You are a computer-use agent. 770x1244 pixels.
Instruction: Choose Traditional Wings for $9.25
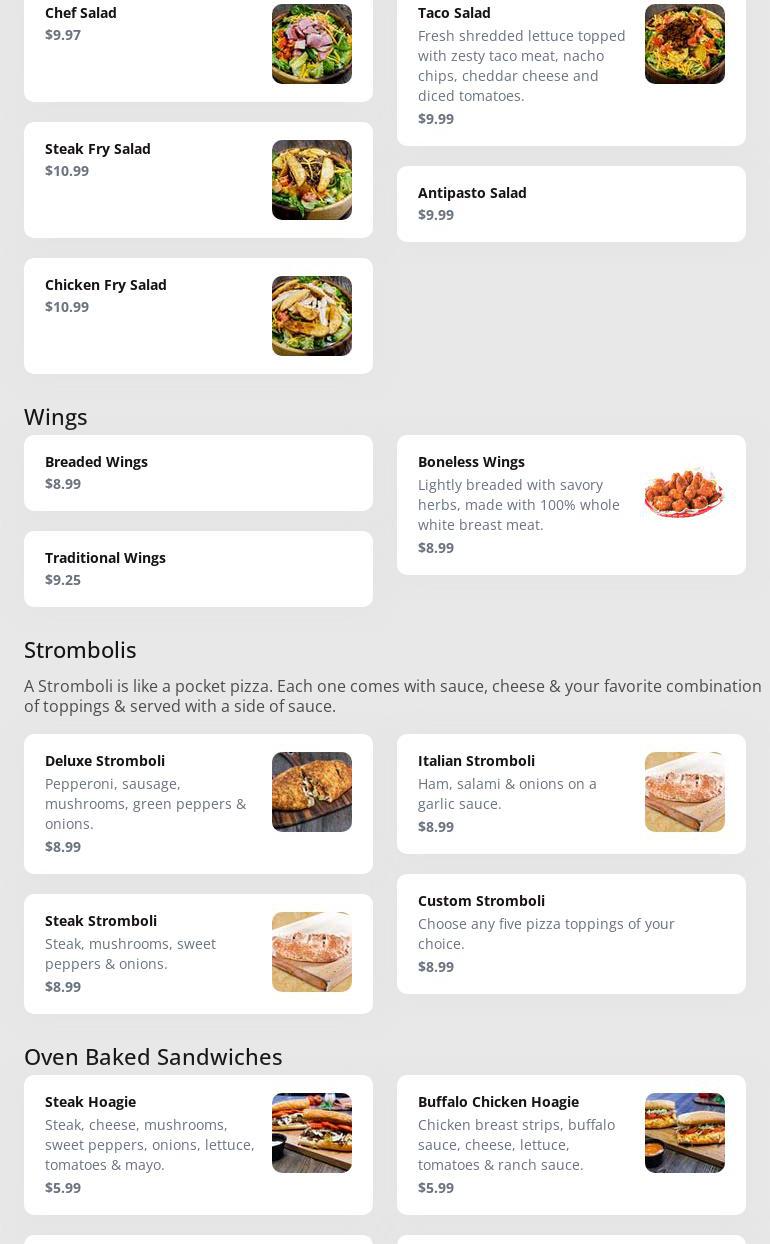[198, 569]
